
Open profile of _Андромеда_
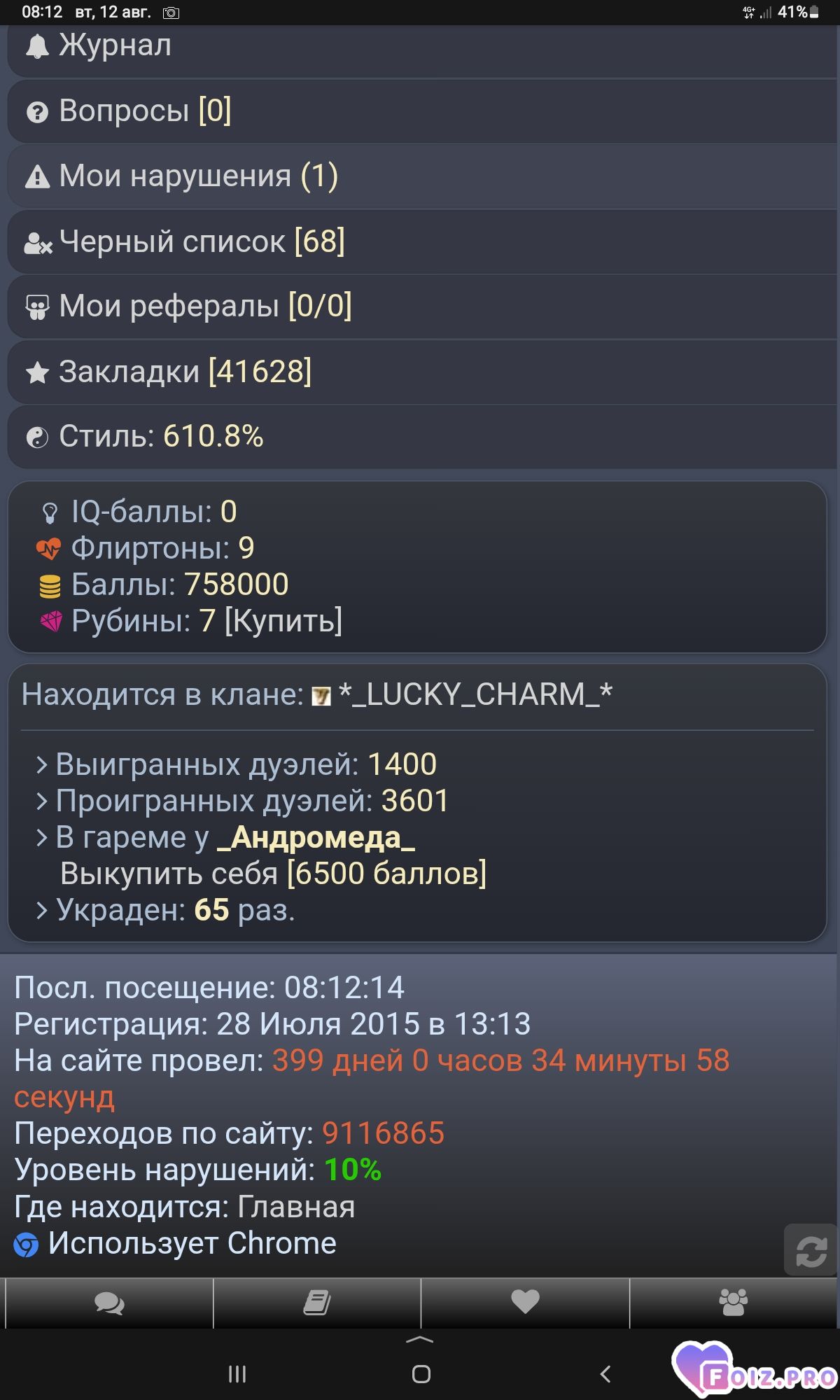click(x=316, y=837)
